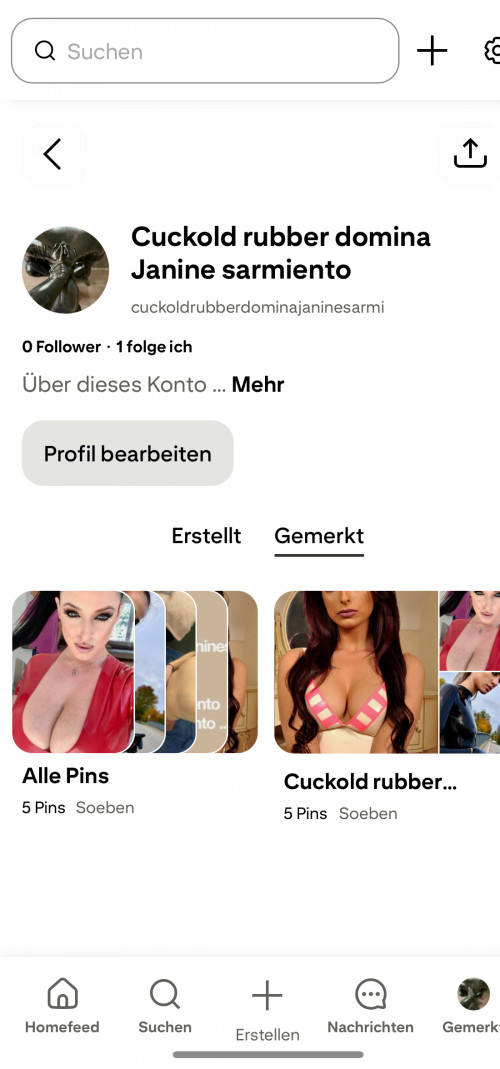Switch to the Erstellt tab
The image size is (500, 1069).
coord(206,536)
